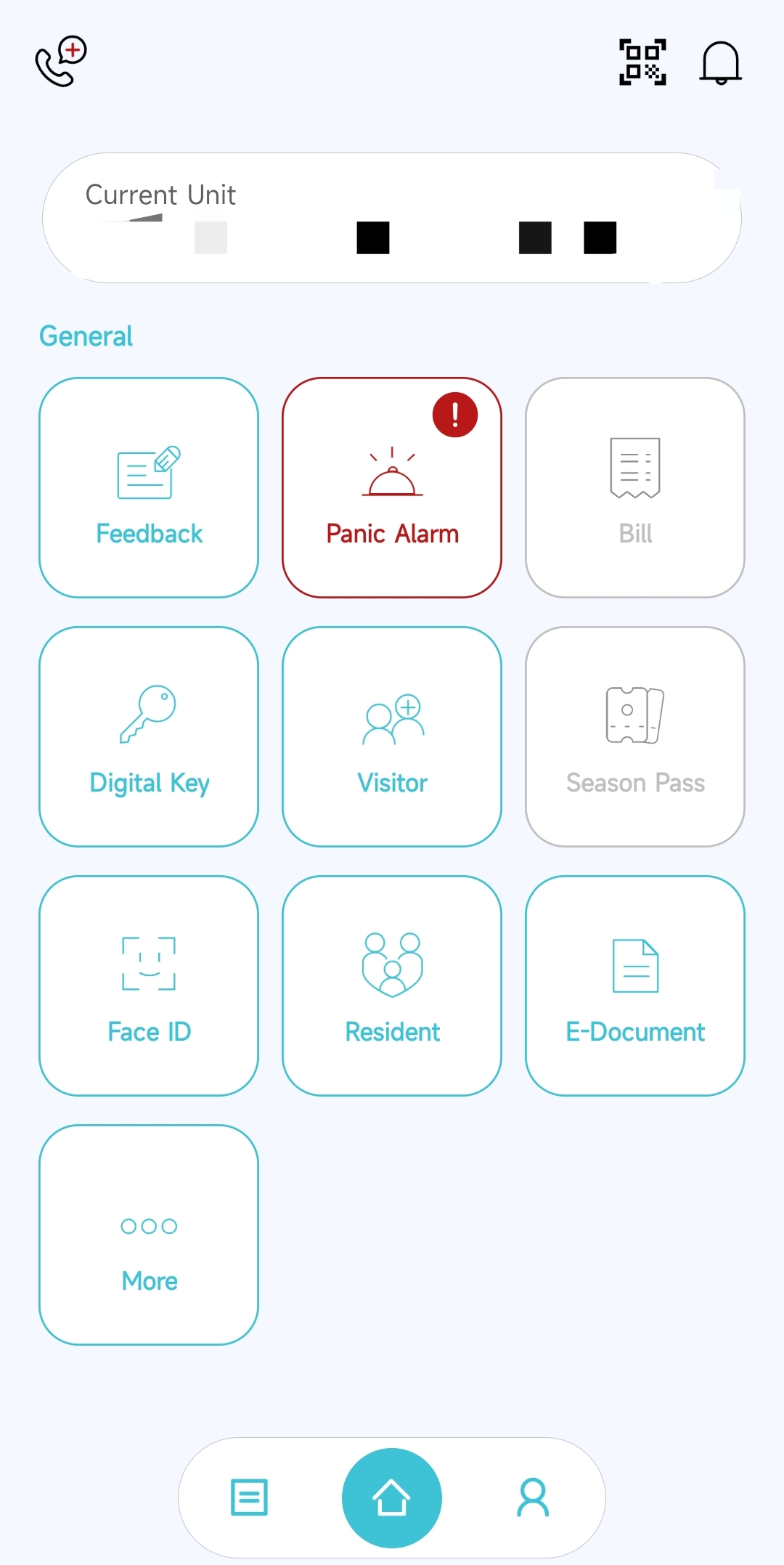Open the Resident feature
Viewport: 784px width, 1565px height.
(x=391, y=984)
